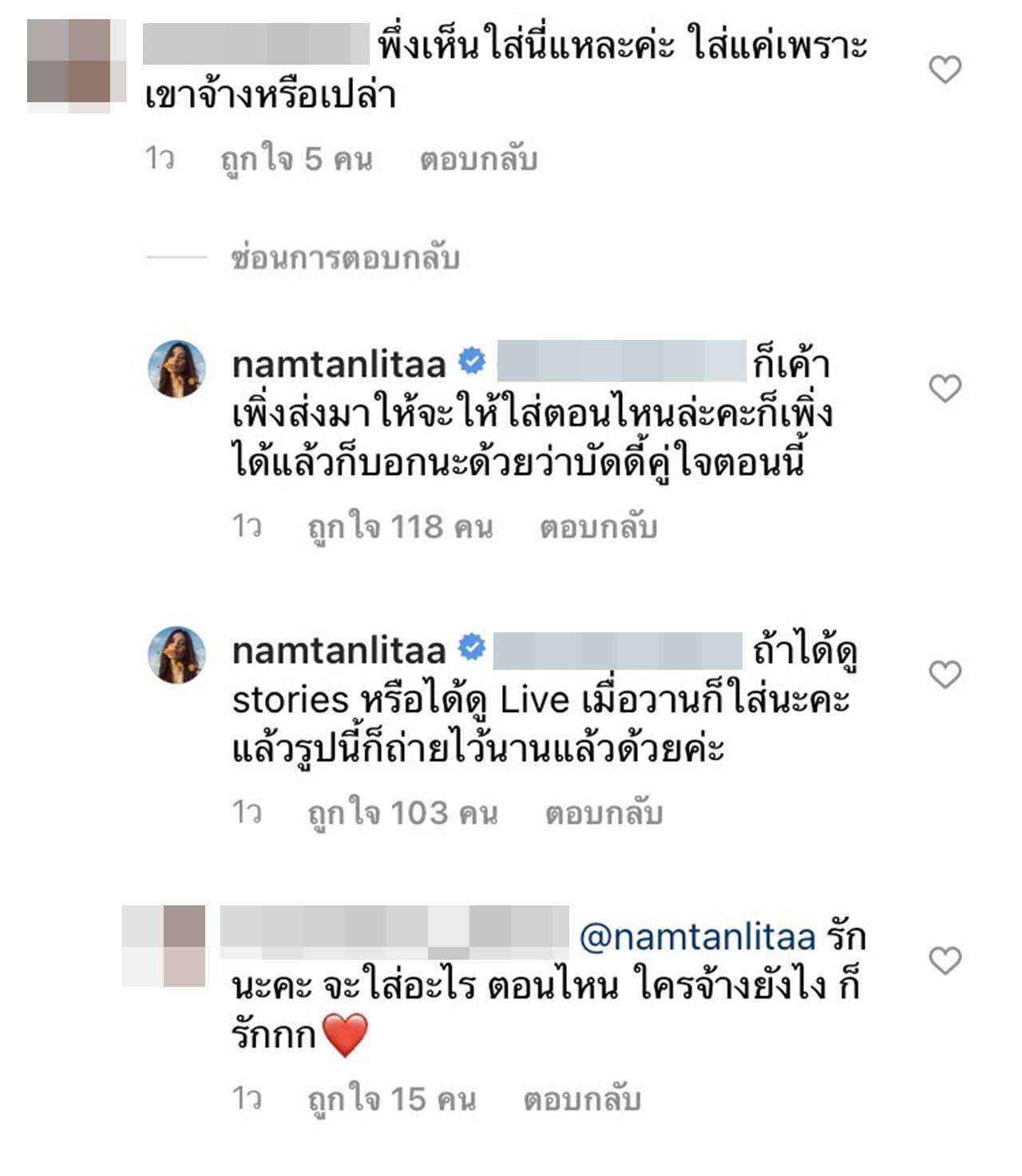
Task: Open likes list showing 118 คน
Action: [x=400, y=527]
